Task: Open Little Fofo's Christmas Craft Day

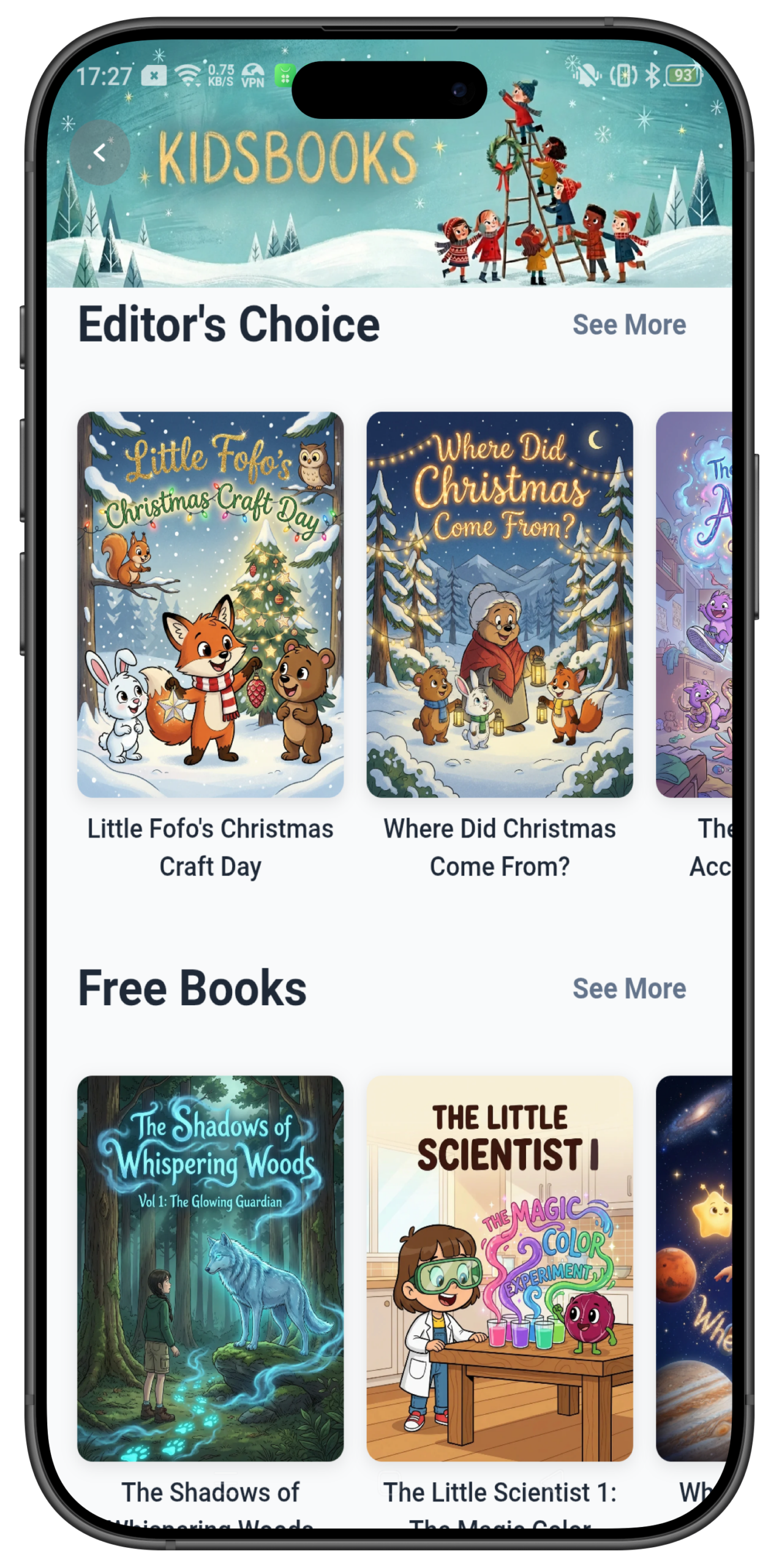Action: tap(210, 605)
